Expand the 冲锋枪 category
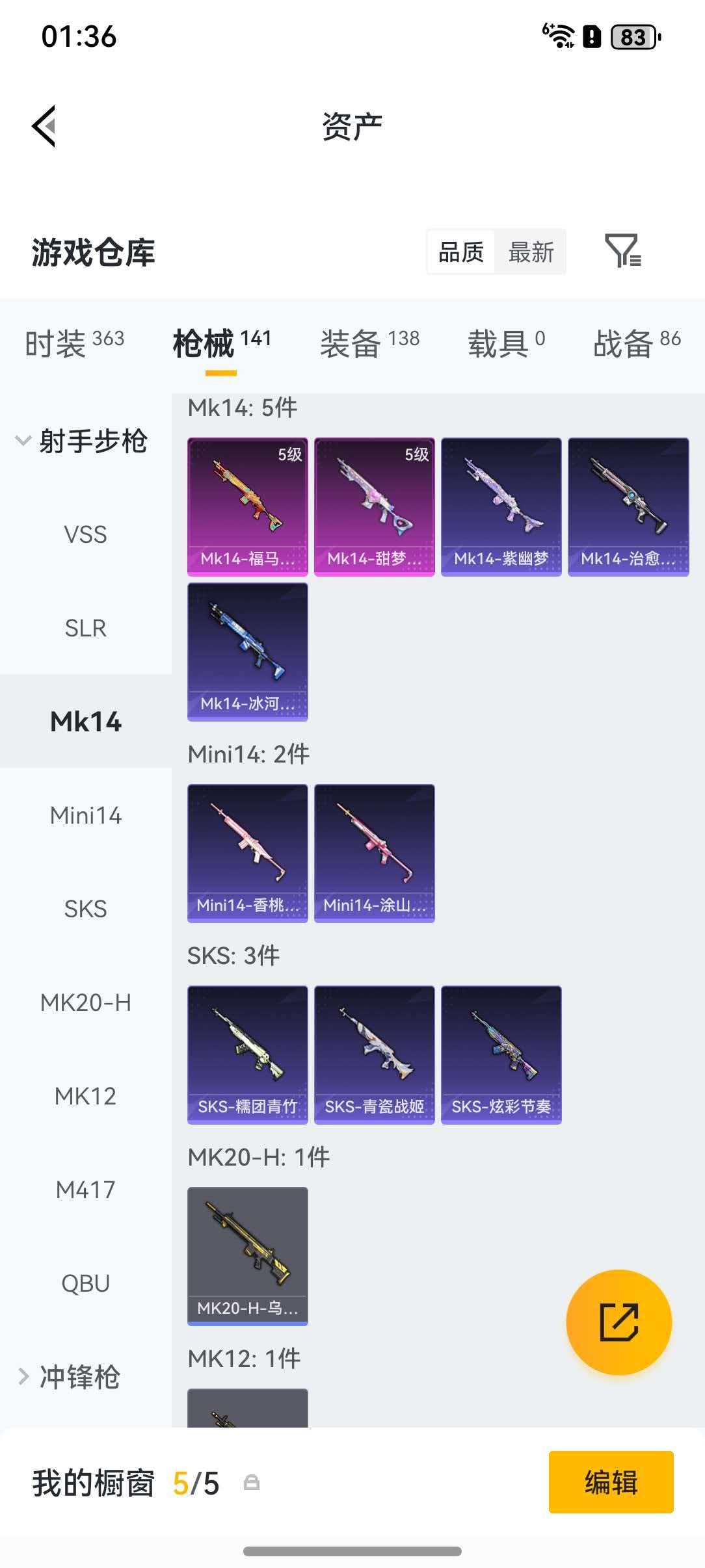705x1568 pixels. tap(70, 1377)
